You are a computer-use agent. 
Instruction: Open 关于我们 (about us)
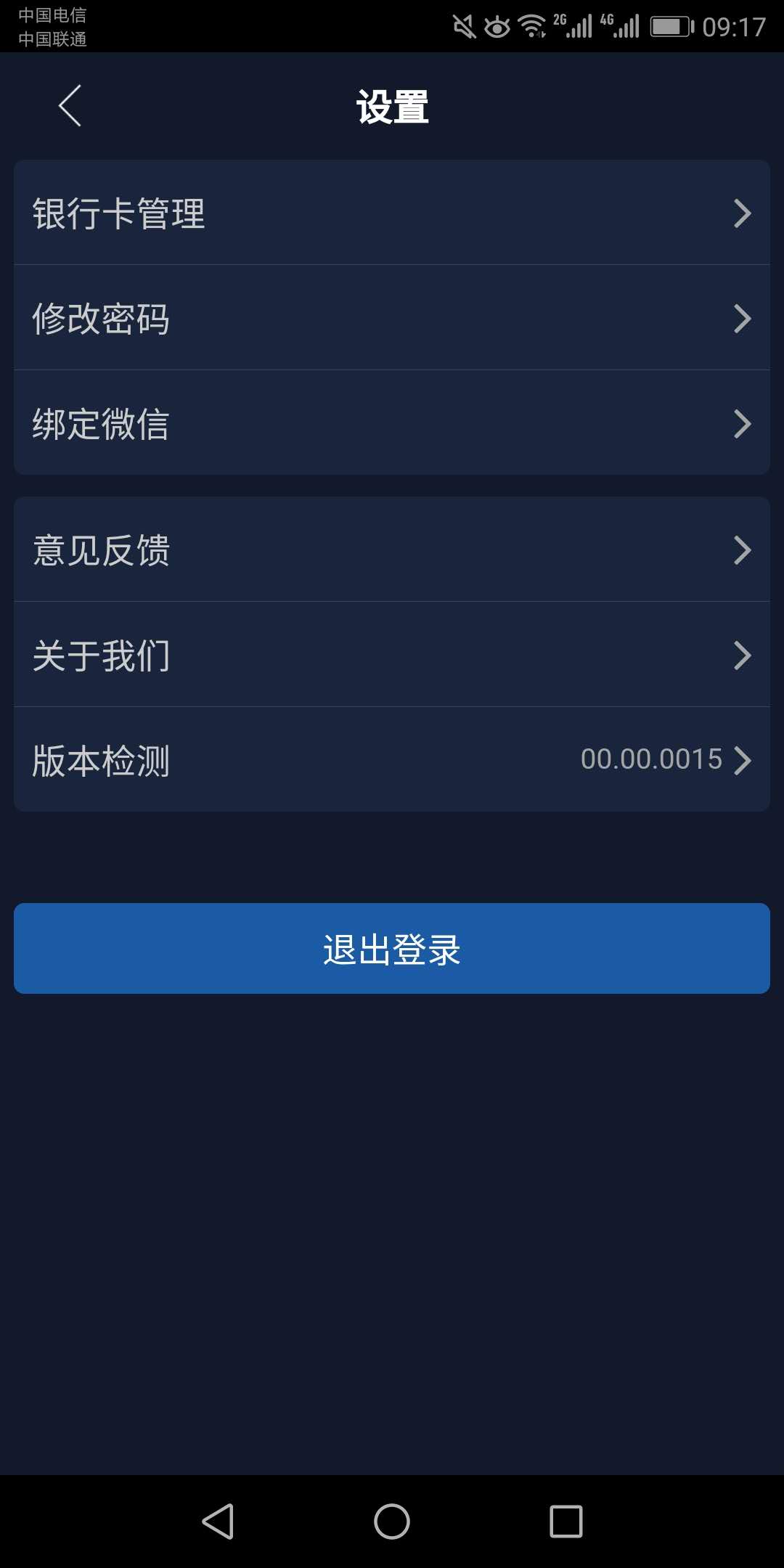[392, 655]
